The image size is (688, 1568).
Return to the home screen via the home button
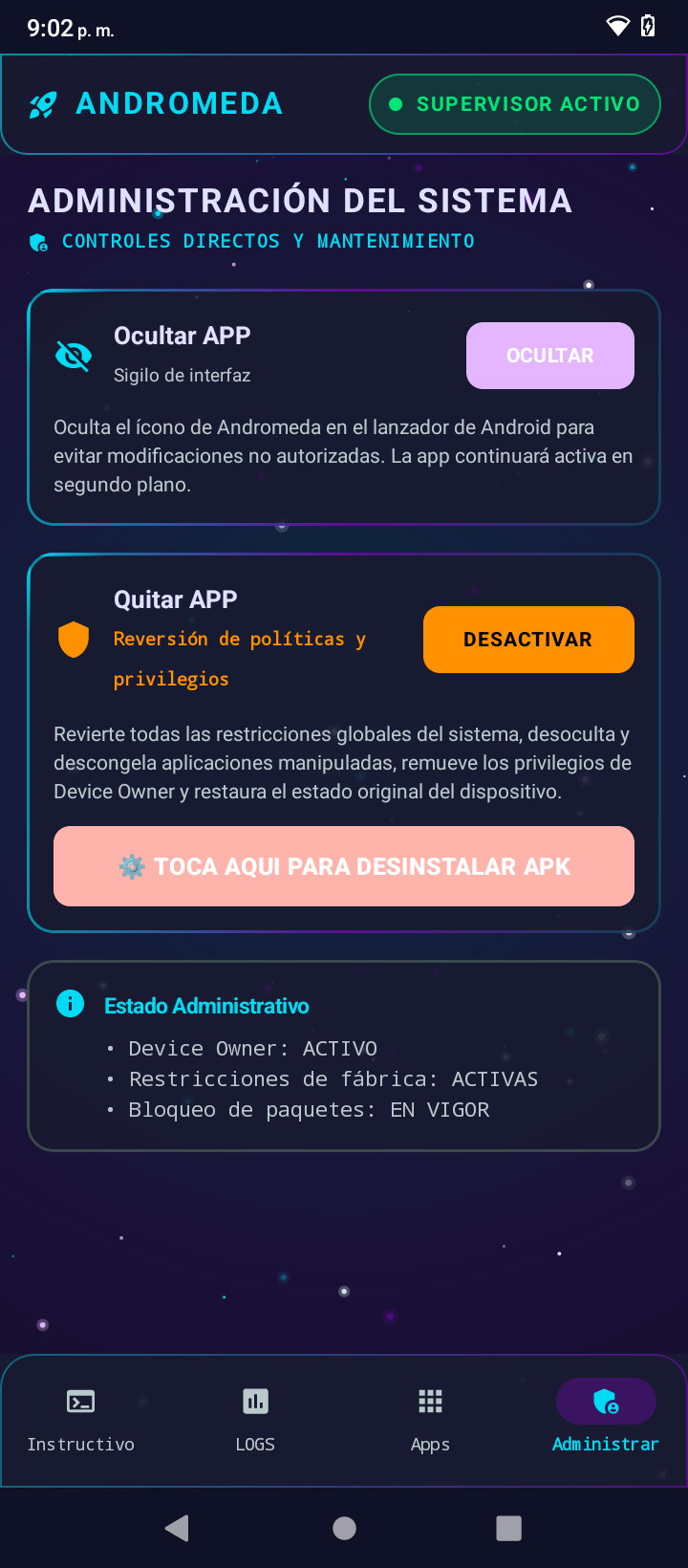344,1528
